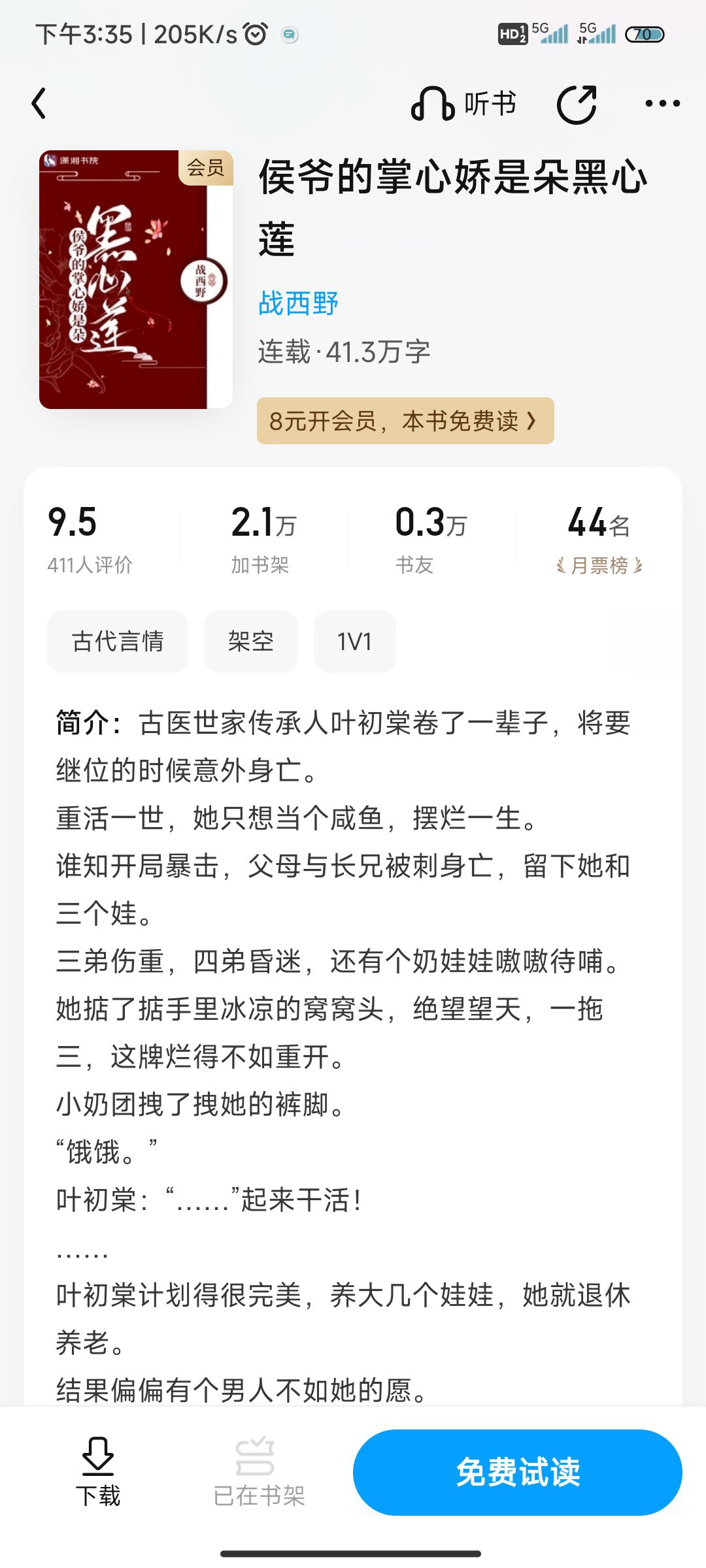Start listening with the 听书 button

pos(464,104)
